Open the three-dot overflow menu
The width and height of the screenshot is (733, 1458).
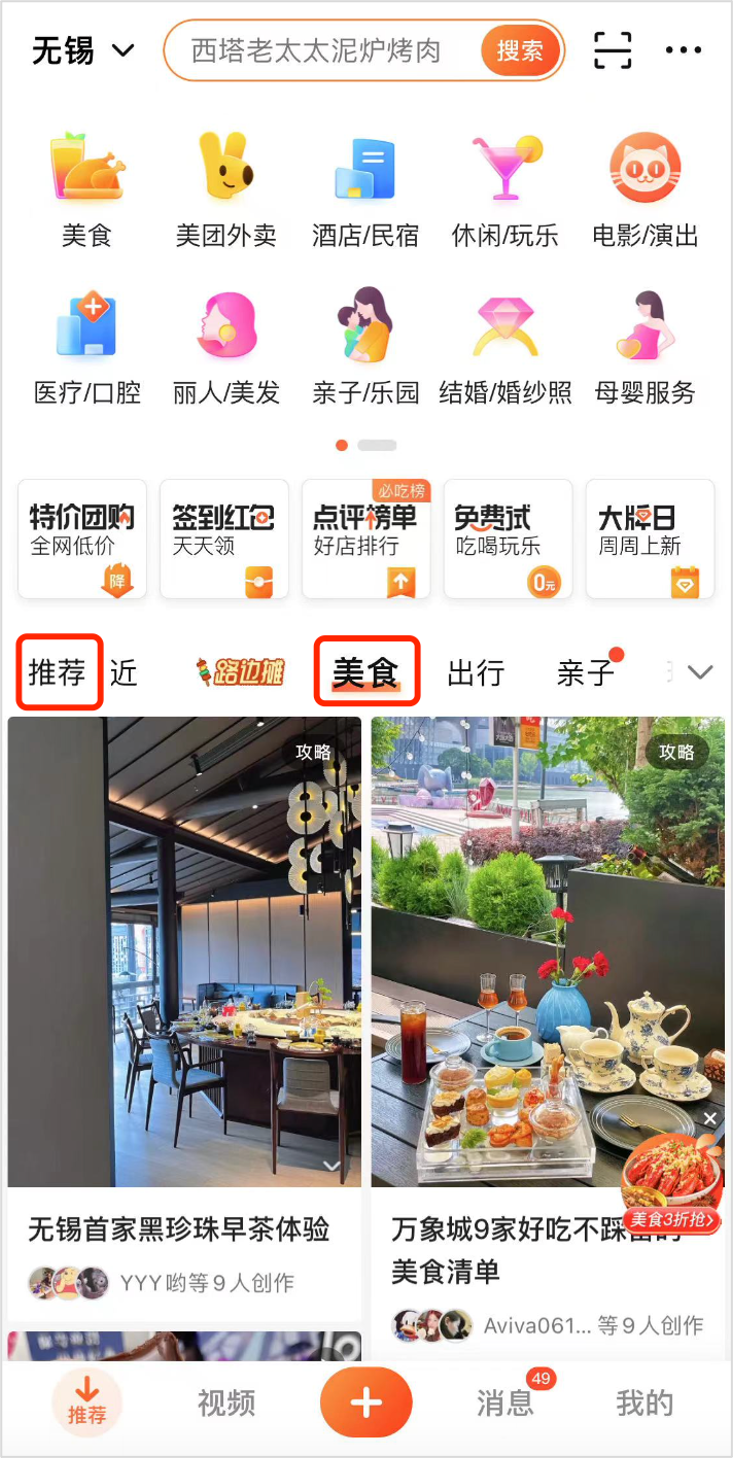(x=684, y=50)
